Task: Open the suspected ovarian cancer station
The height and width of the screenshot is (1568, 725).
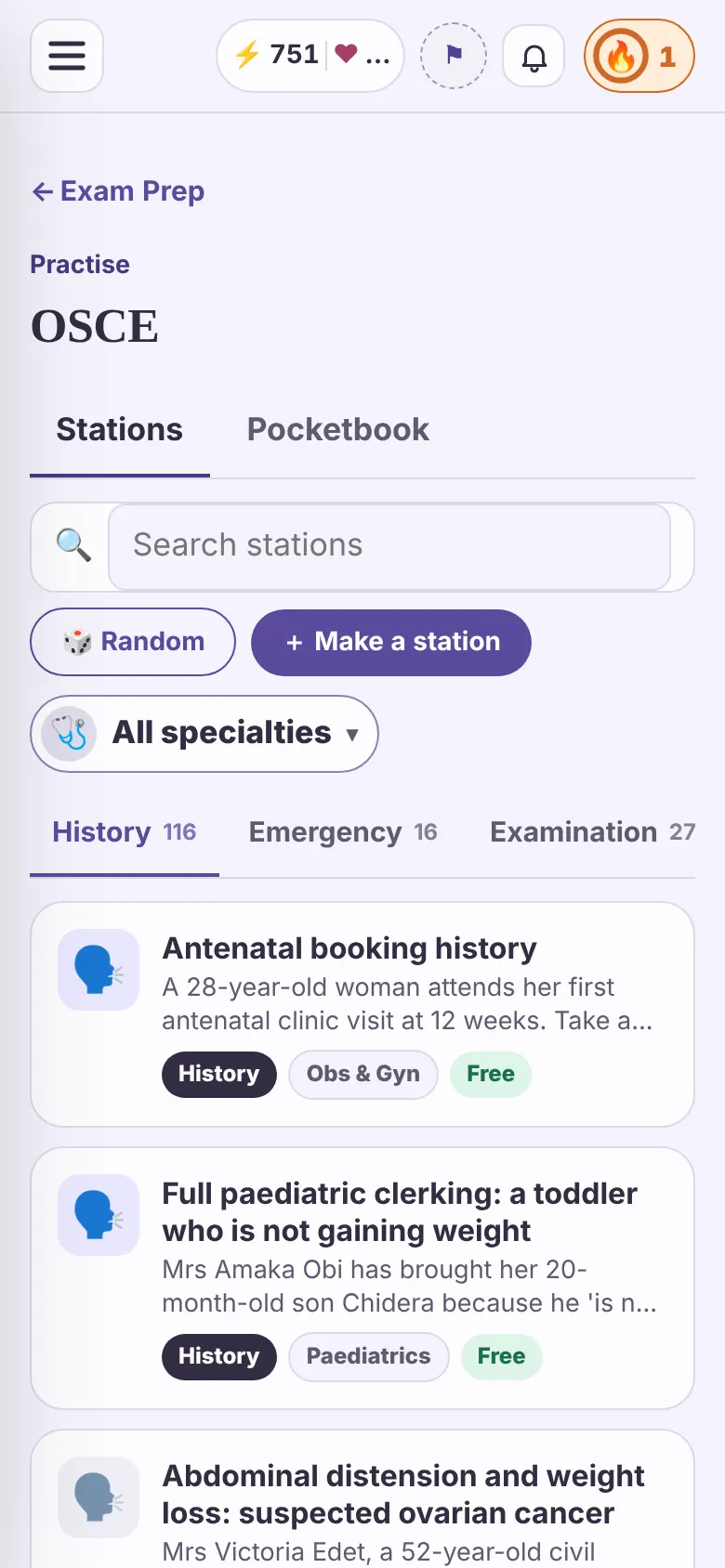Action: click(362, 1499)
